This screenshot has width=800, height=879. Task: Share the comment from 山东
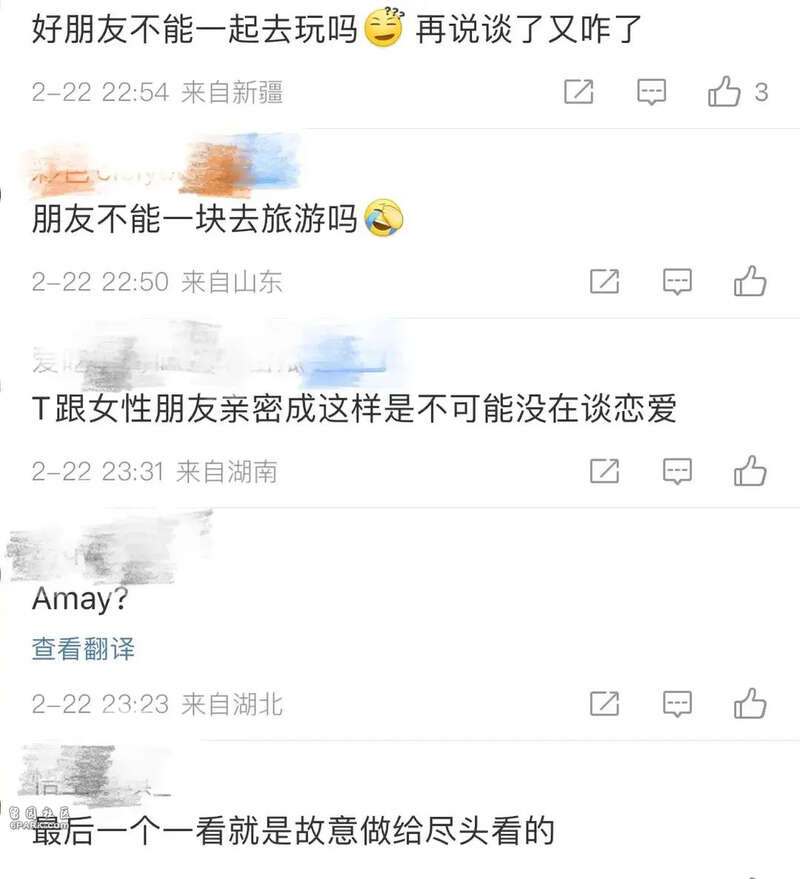click(604, 281)
